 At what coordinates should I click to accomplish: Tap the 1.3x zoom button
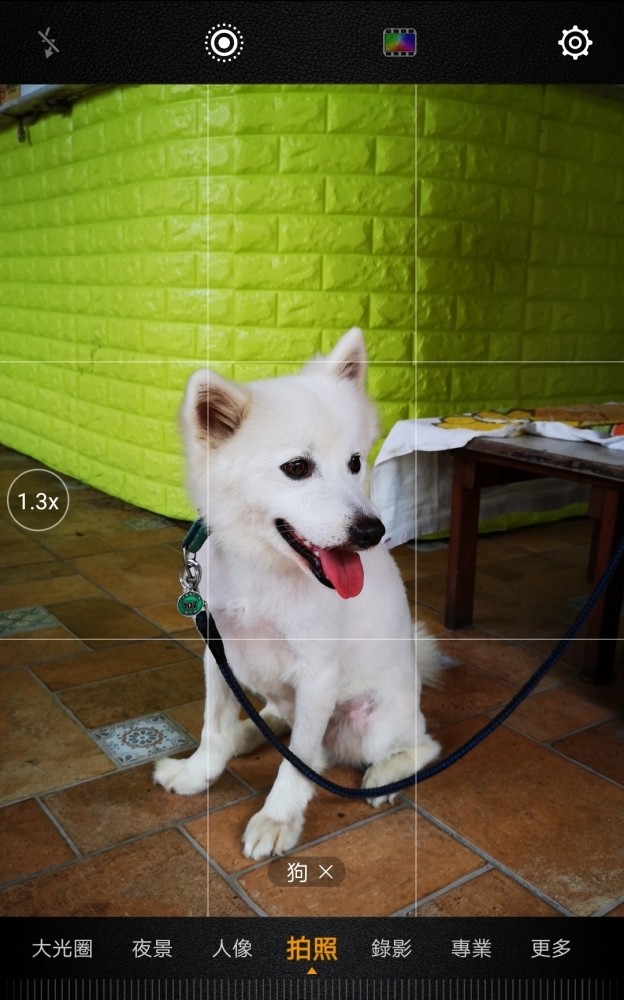pos(38,500)
